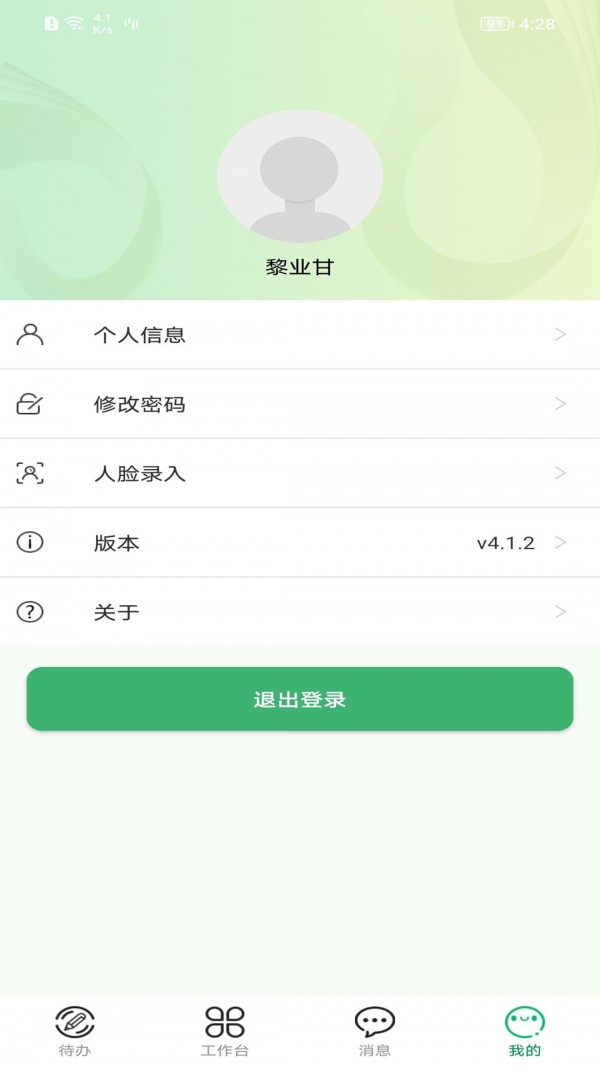The image size is (600, 1067).
Task: Open the 个人信息 row
Action: point(300,335)
